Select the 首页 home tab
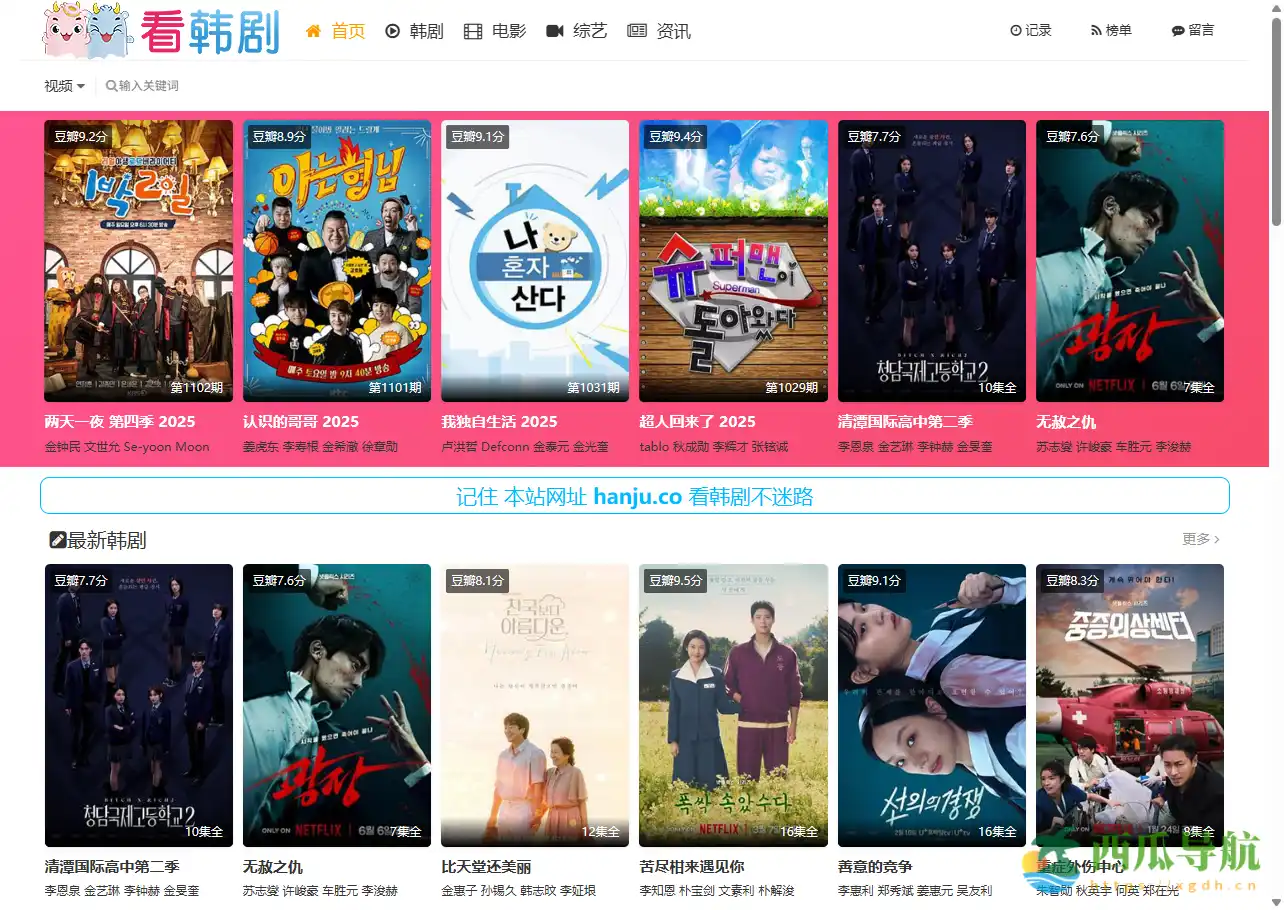This screenshot has height=910, width=1284. [x=336, y=31]
